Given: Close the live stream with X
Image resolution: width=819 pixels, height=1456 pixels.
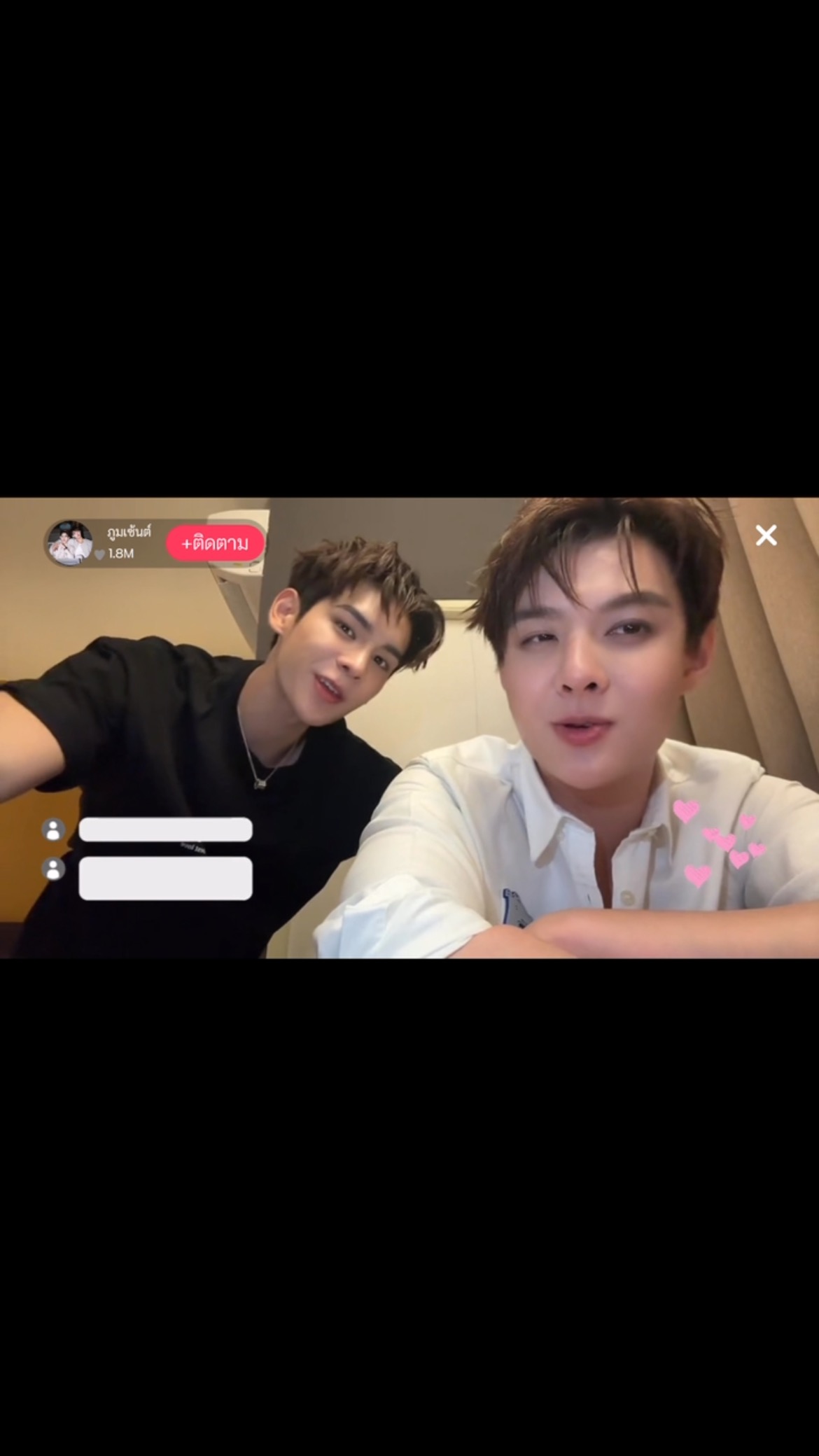Looking at the screenshot, I should (x=766, y=535).
